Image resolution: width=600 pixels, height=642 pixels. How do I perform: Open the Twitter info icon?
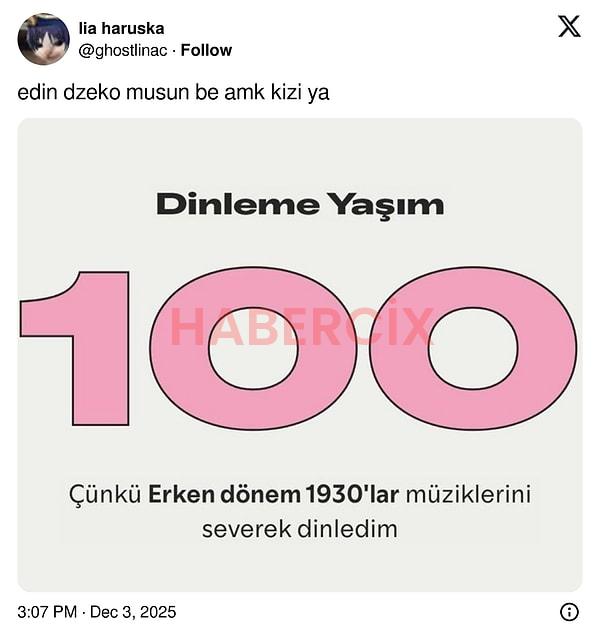(569, 612)
